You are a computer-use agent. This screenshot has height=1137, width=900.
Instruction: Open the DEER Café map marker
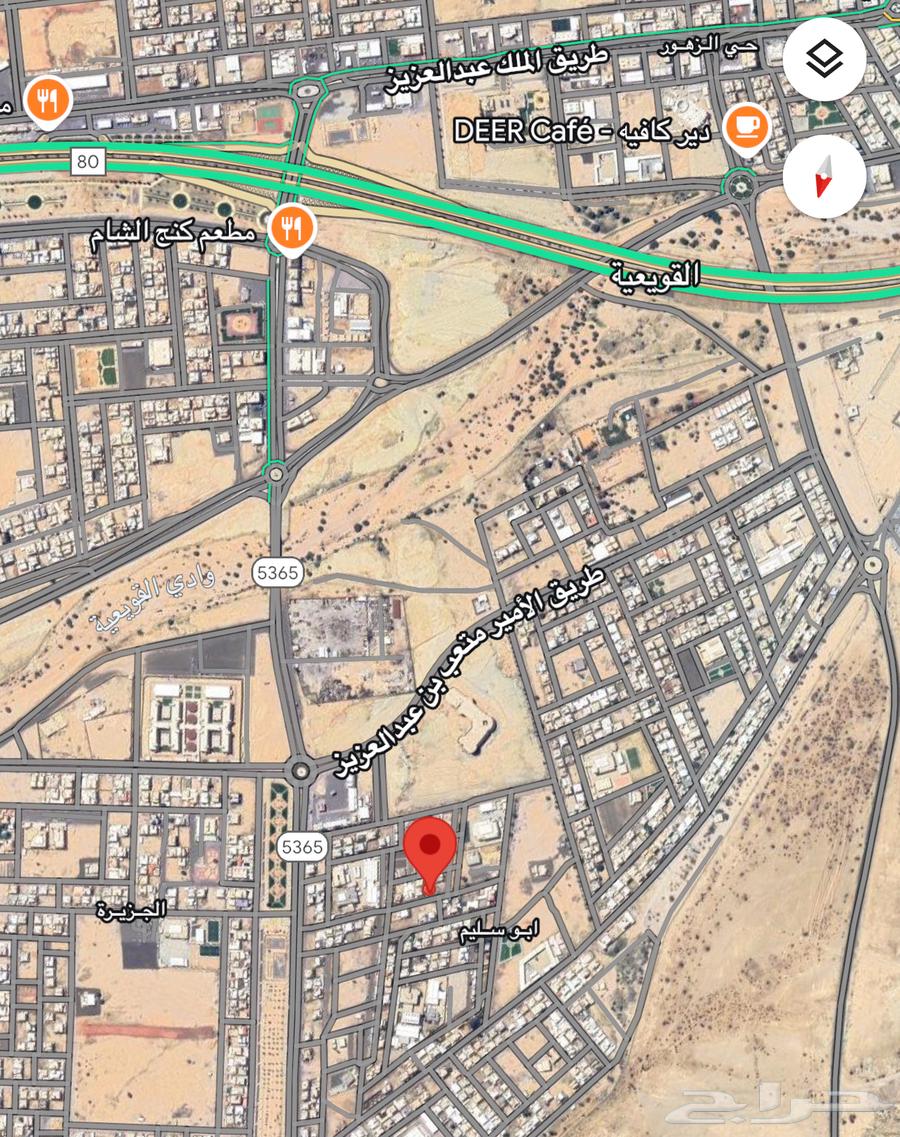(x=746, y=127)
